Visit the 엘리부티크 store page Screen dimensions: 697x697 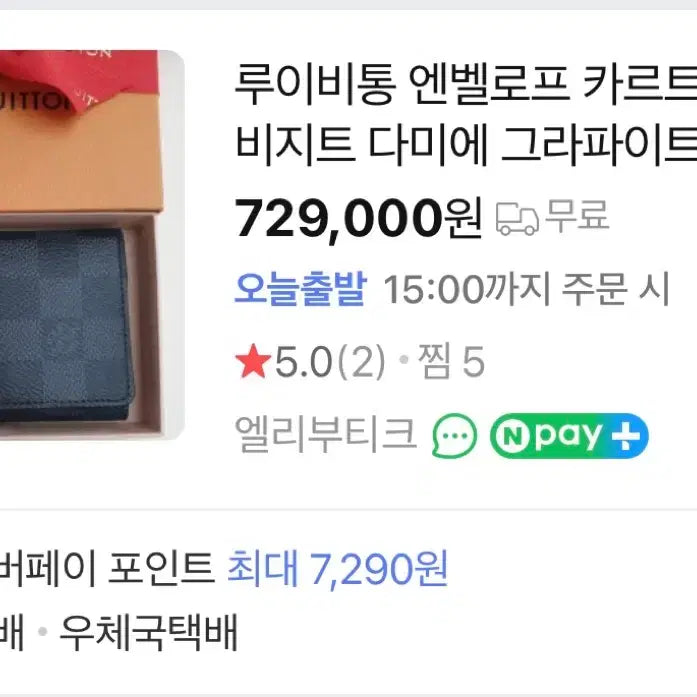(x=325, y=435)
